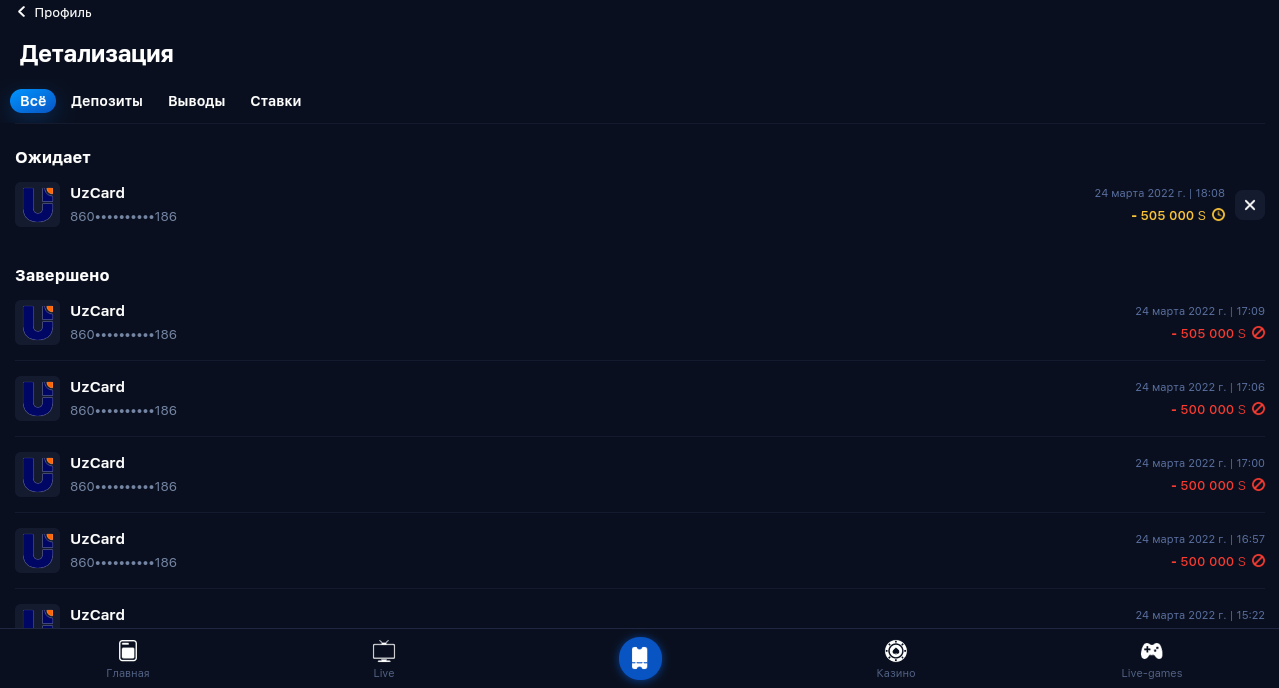Select the Всё filter tab
1279x688 pixels.
pos(33,101)
